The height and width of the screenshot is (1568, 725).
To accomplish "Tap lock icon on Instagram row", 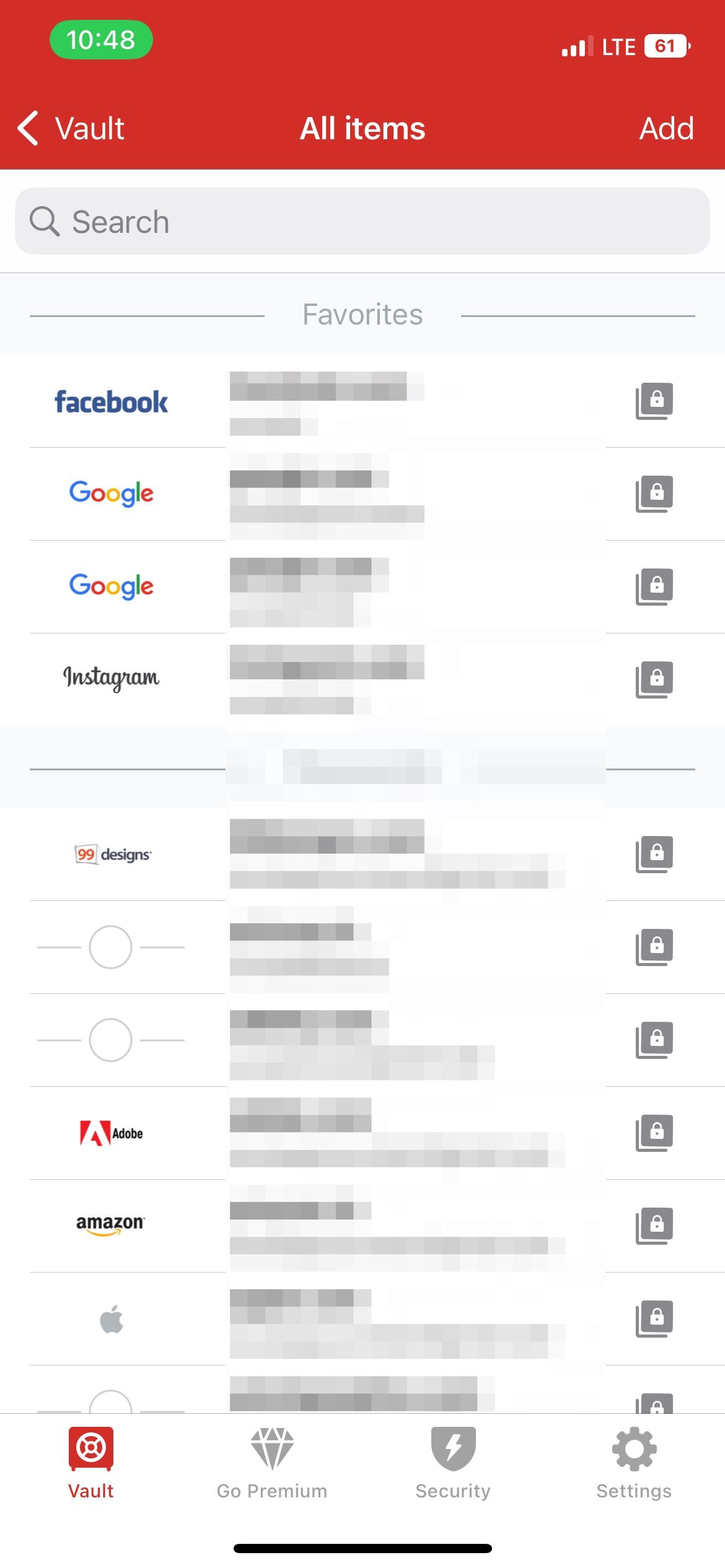I will [654, 679].
